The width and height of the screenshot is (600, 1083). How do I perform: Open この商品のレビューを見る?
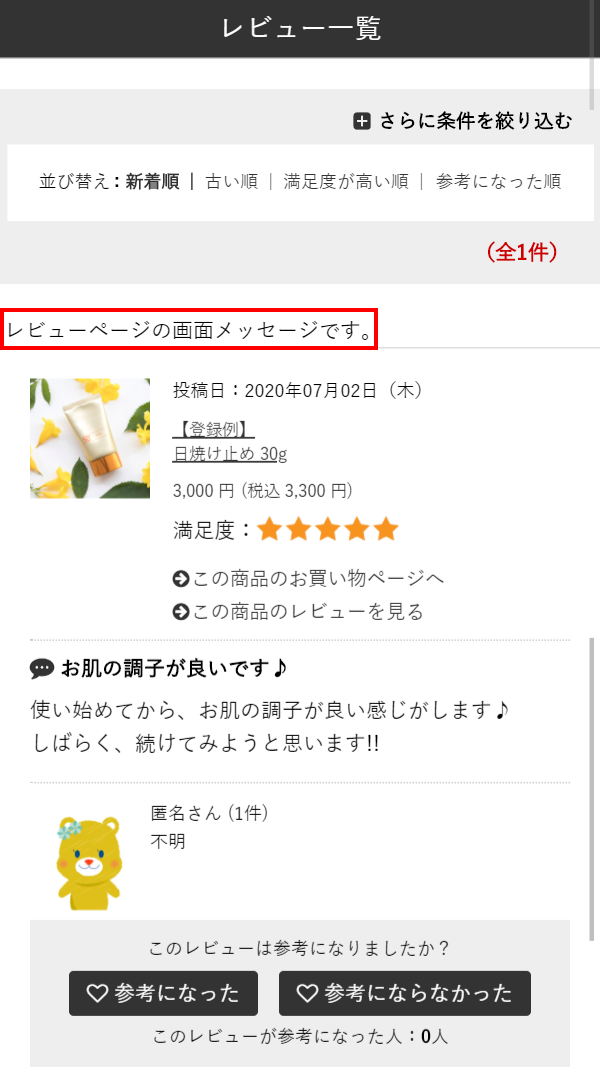pos(299,611)
